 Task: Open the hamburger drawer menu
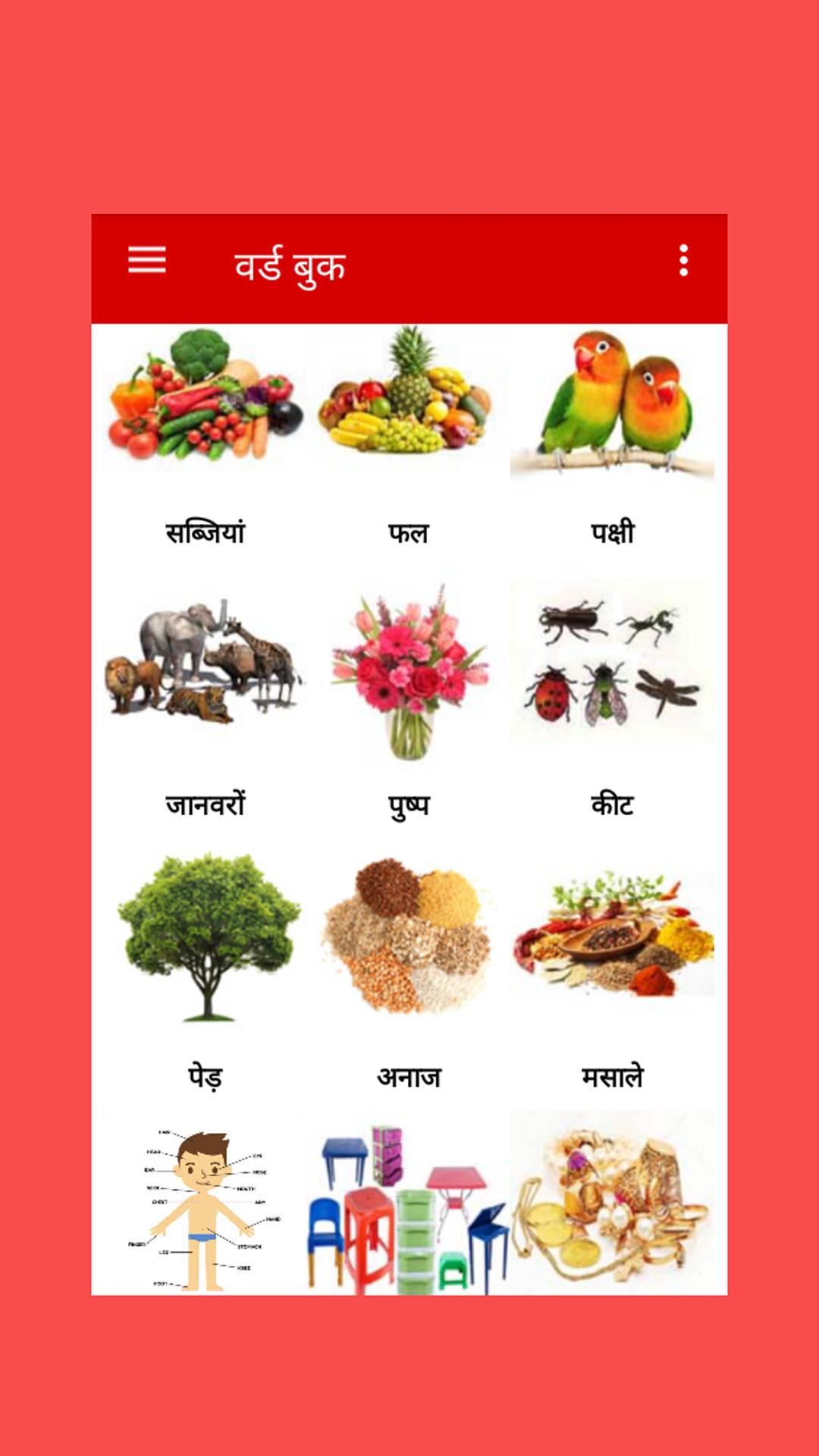pyautogui.click(x=146, y=260)
